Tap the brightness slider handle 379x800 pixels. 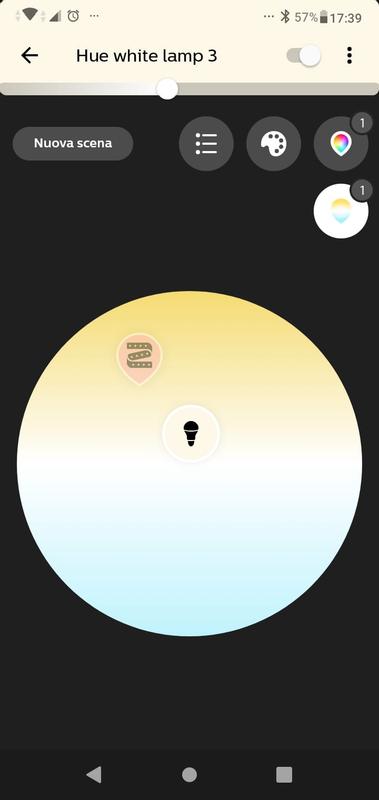(167, 89)
